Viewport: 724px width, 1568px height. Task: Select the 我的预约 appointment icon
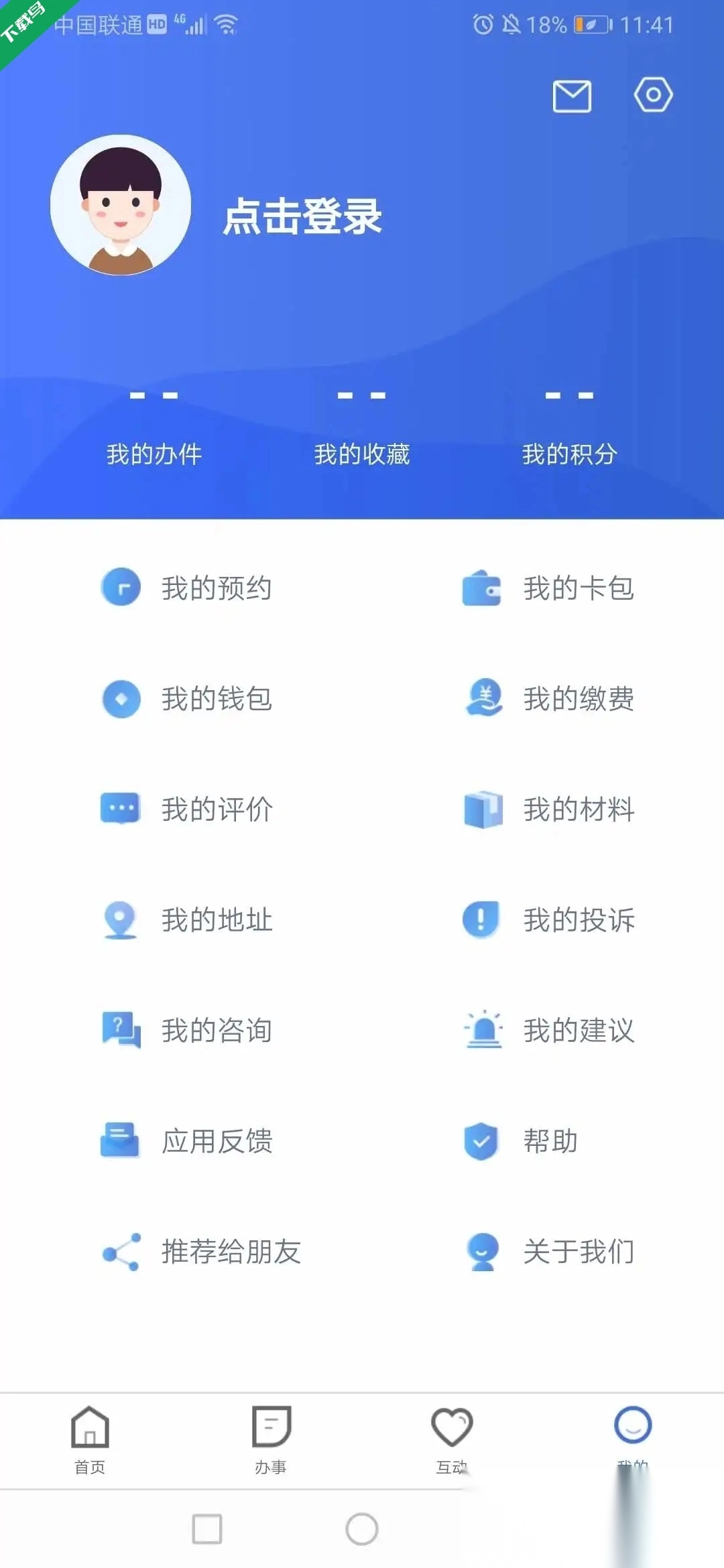[119, 588]
